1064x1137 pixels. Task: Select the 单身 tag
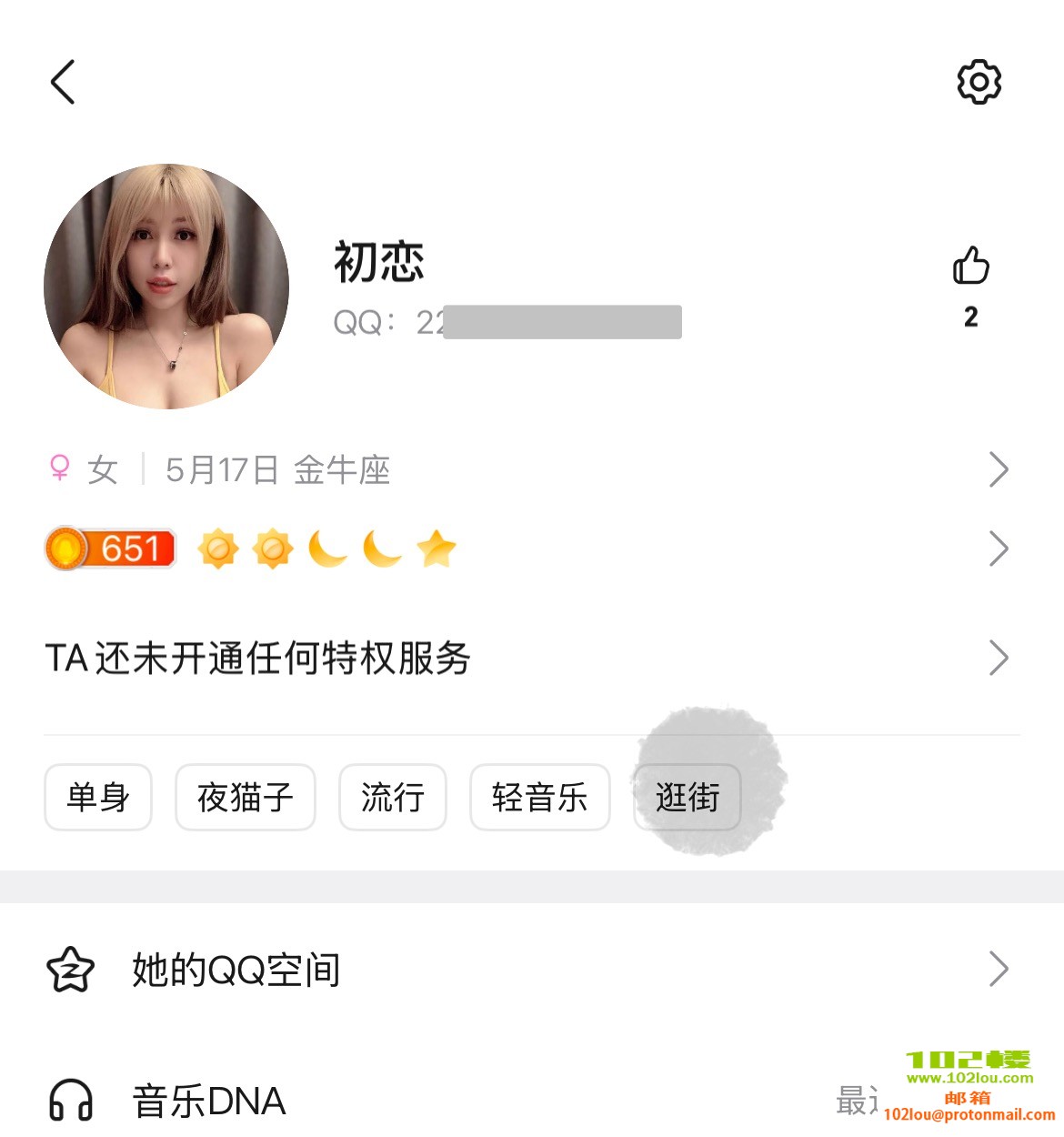(98, 798)
